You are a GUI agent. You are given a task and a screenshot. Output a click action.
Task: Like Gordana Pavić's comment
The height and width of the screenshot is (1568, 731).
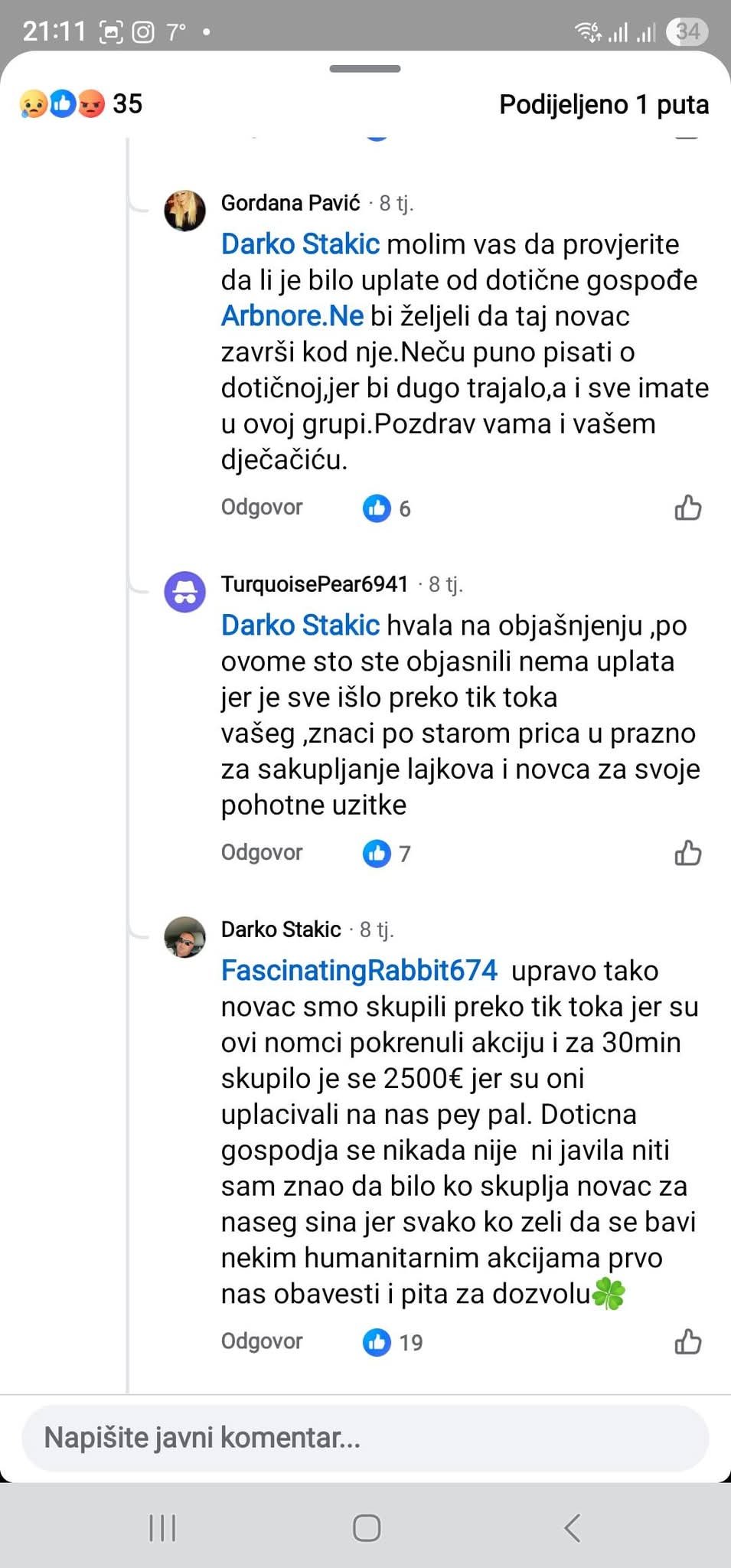(687, 508)
